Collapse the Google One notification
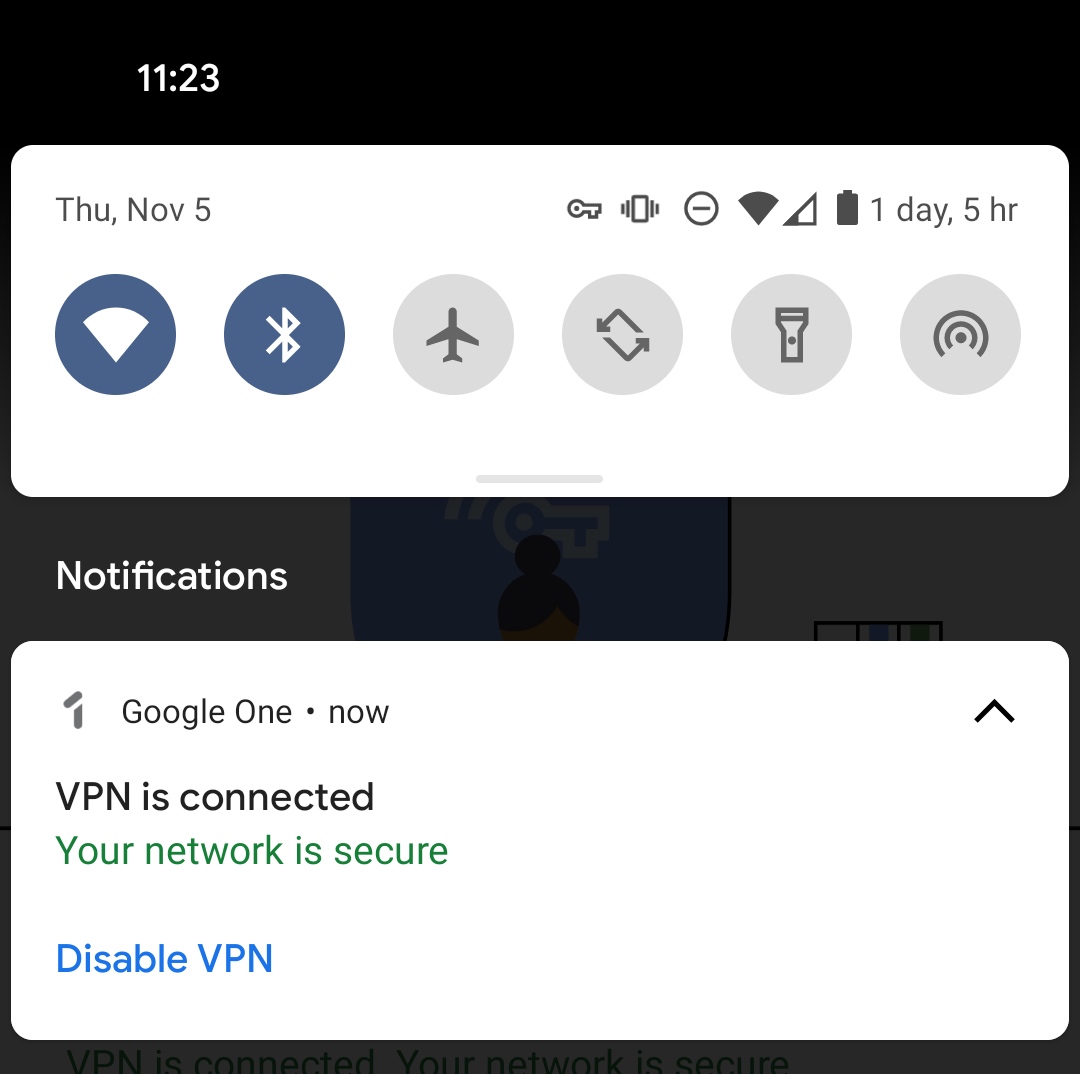The height and width of the screenshot is (1074, 1080). point(994,711)
